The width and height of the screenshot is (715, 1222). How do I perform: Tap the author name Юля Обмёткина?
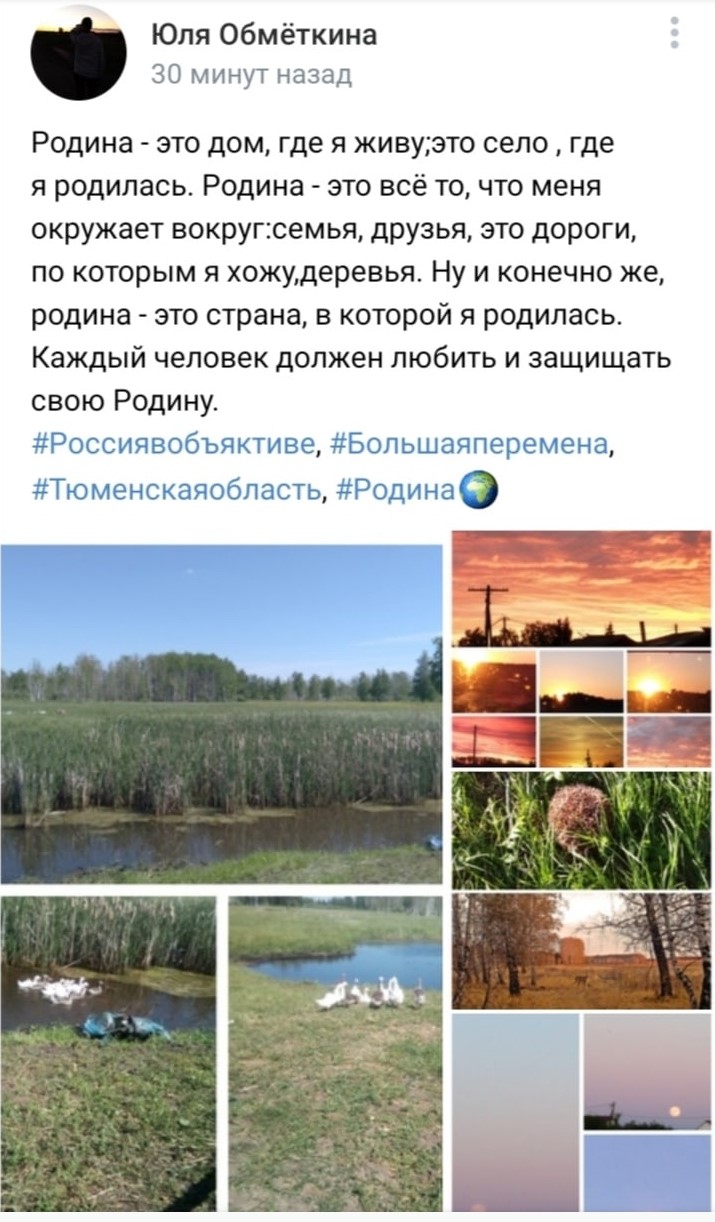coord(265,36)
